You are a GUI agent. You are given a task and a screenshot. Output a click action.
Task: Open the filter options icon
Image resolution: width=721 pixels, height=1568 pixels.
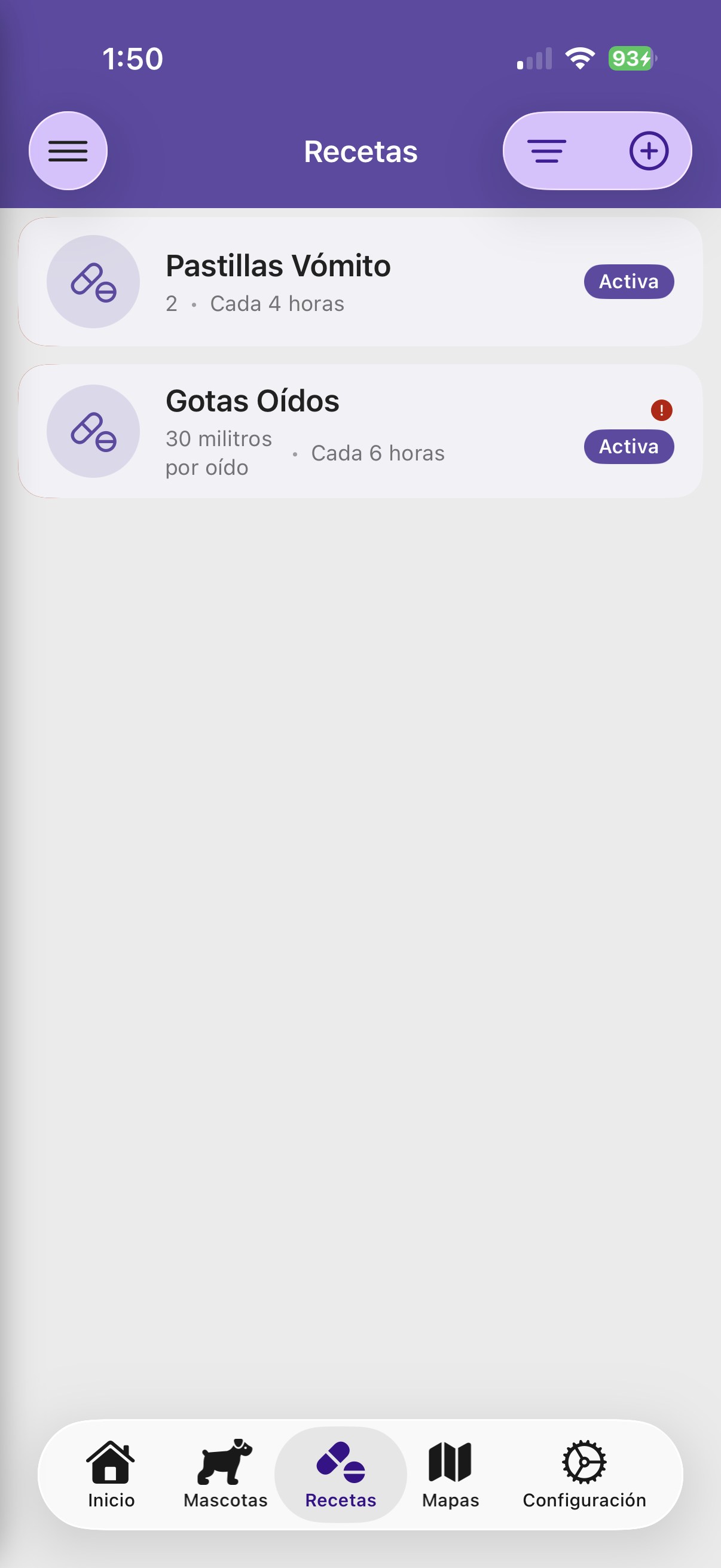(x=546, y=151)
